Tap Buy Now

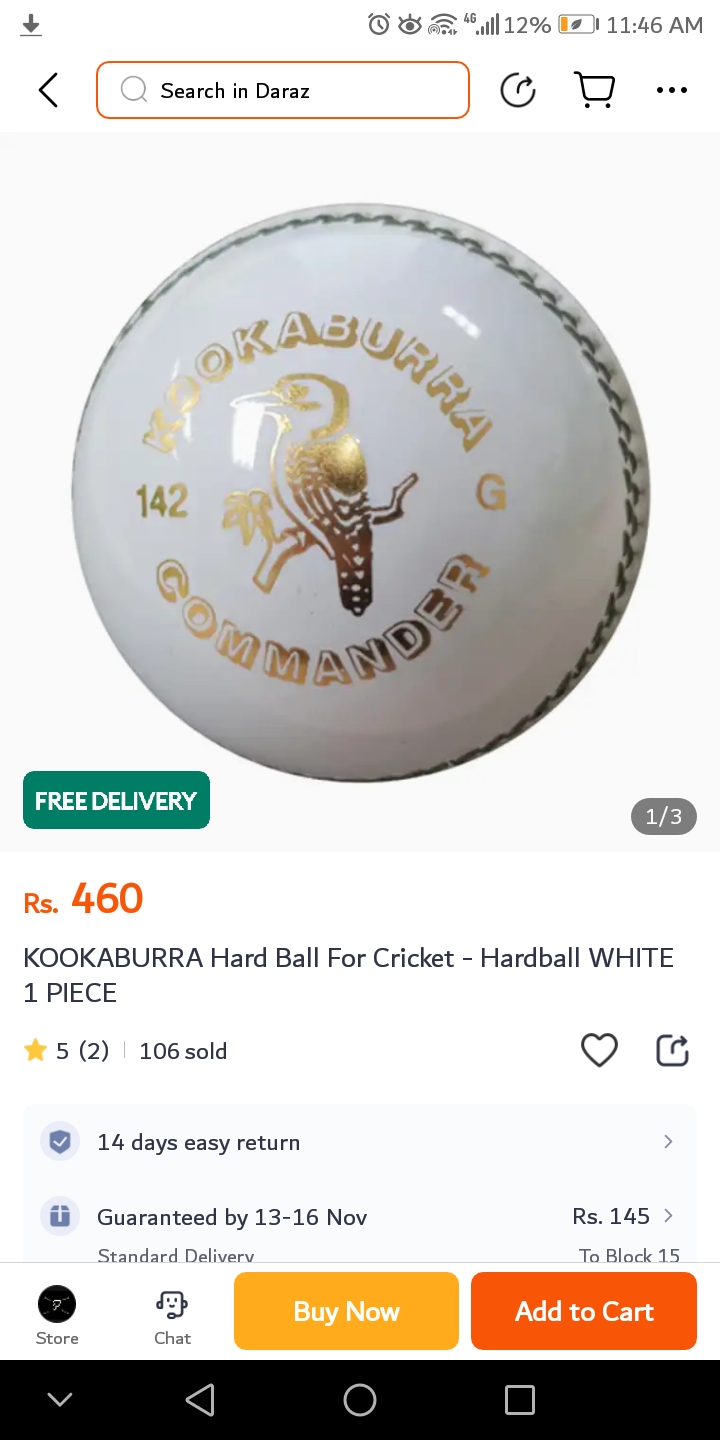click(346, 1311)
